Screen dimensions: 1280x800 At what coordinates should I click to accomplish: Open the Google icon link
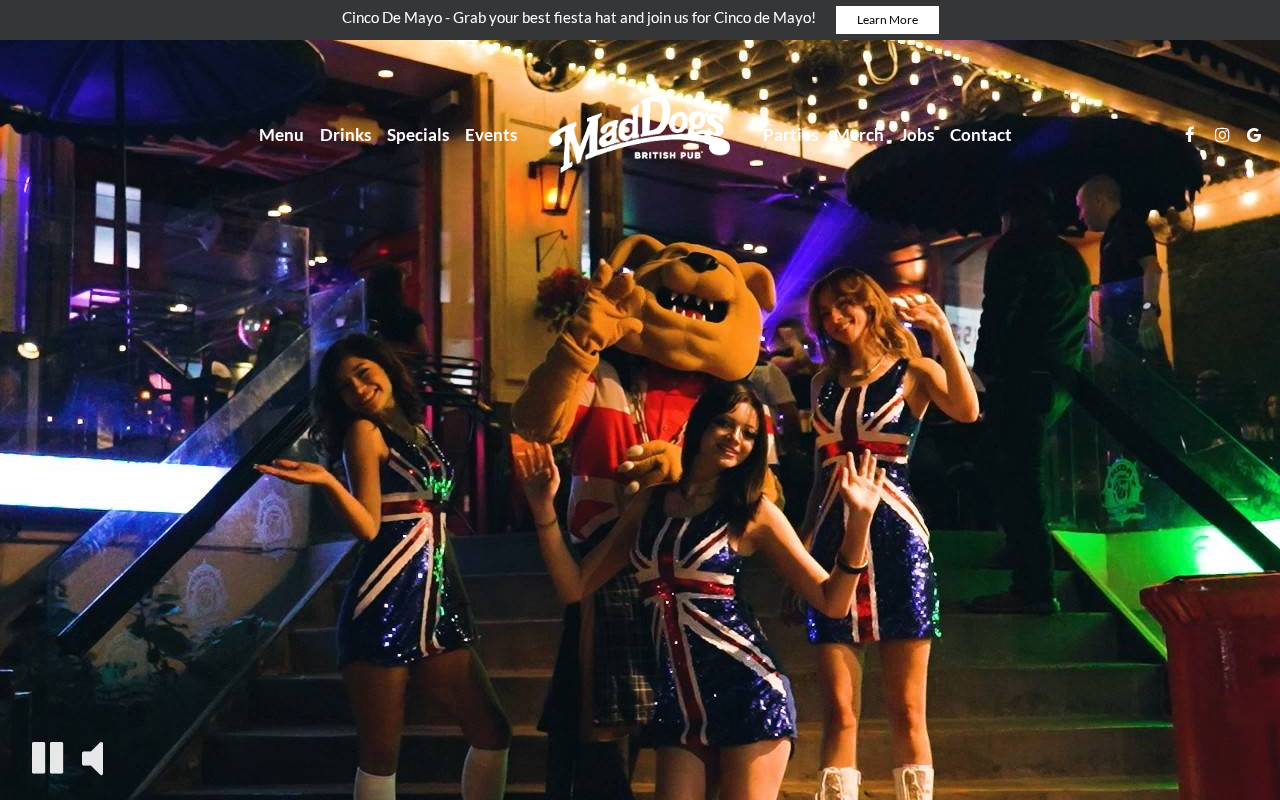(1254, 135)
